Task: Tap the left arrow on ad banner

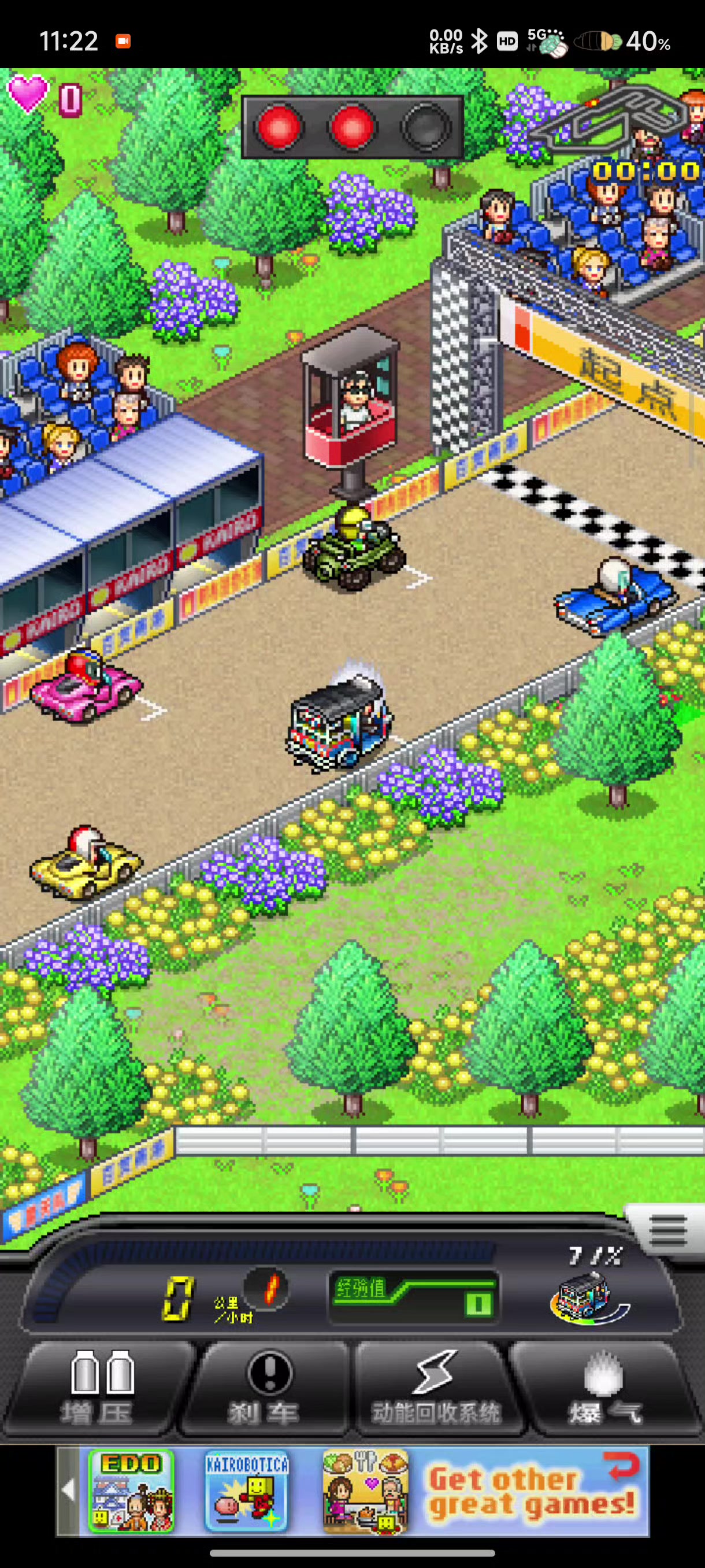Action: pos(68,1491)
